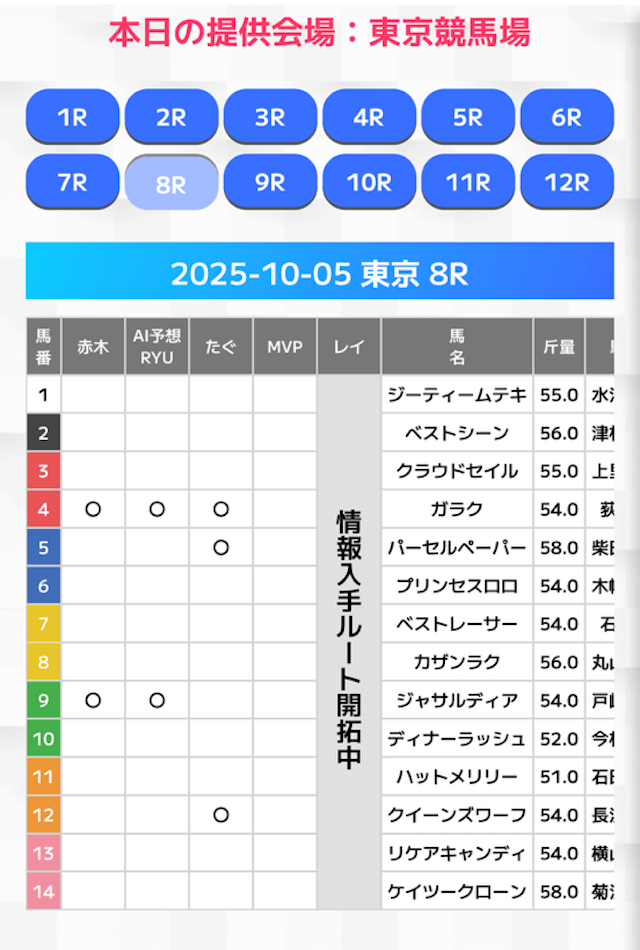Choose the 4R button
Screen dimensions: 640x950
[369, 117]
